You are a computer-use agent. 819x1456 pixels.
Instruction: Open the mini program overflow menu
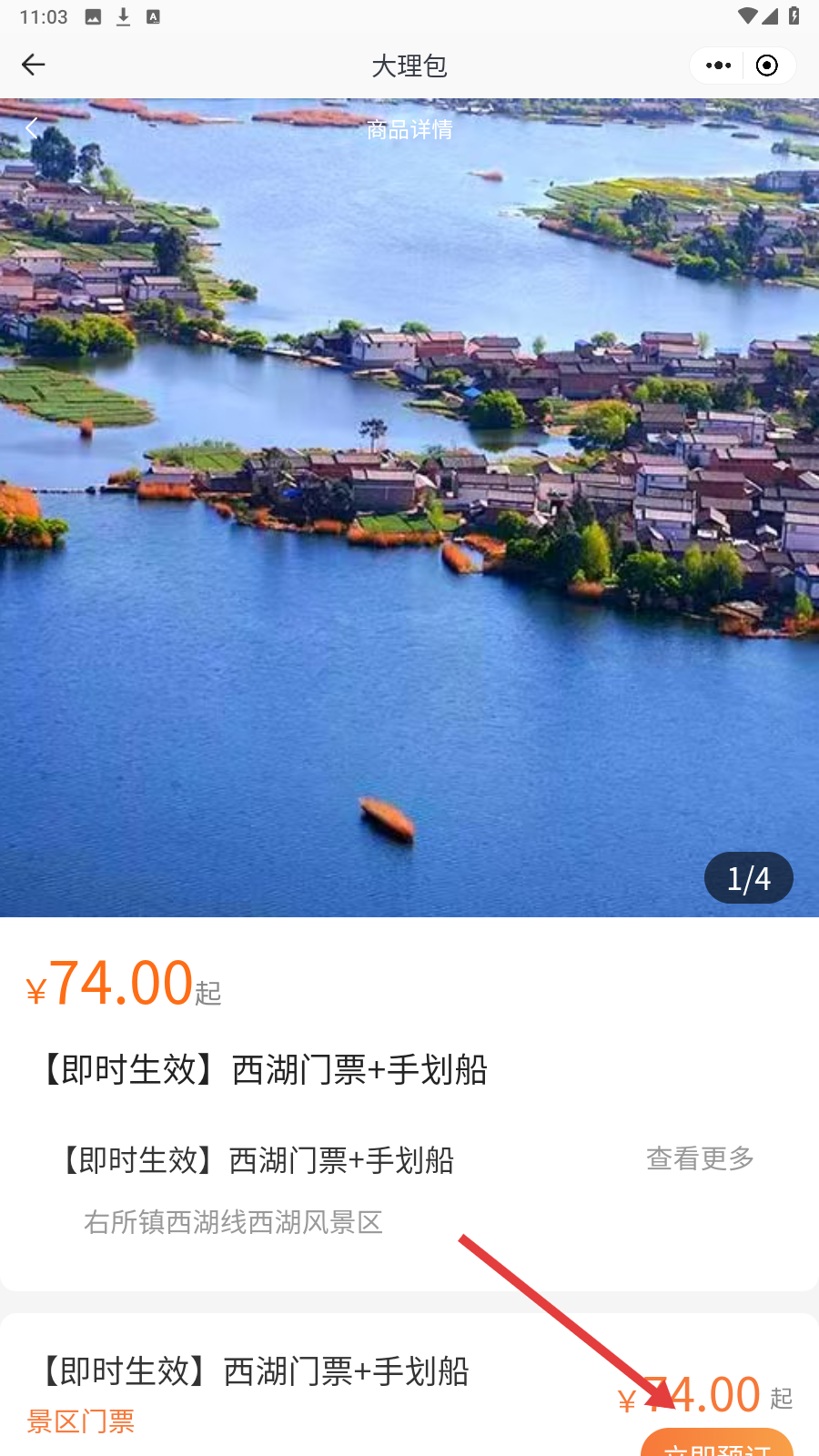tap(718, 66)
